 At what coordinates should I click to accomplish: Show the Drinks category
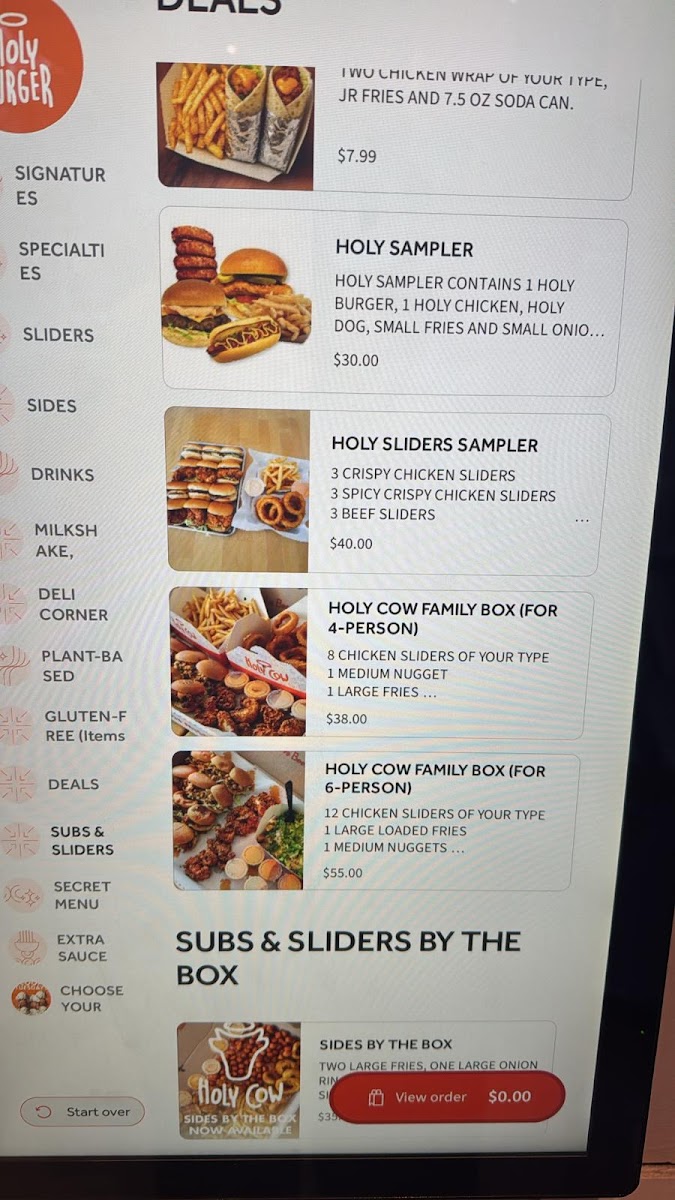62,474
